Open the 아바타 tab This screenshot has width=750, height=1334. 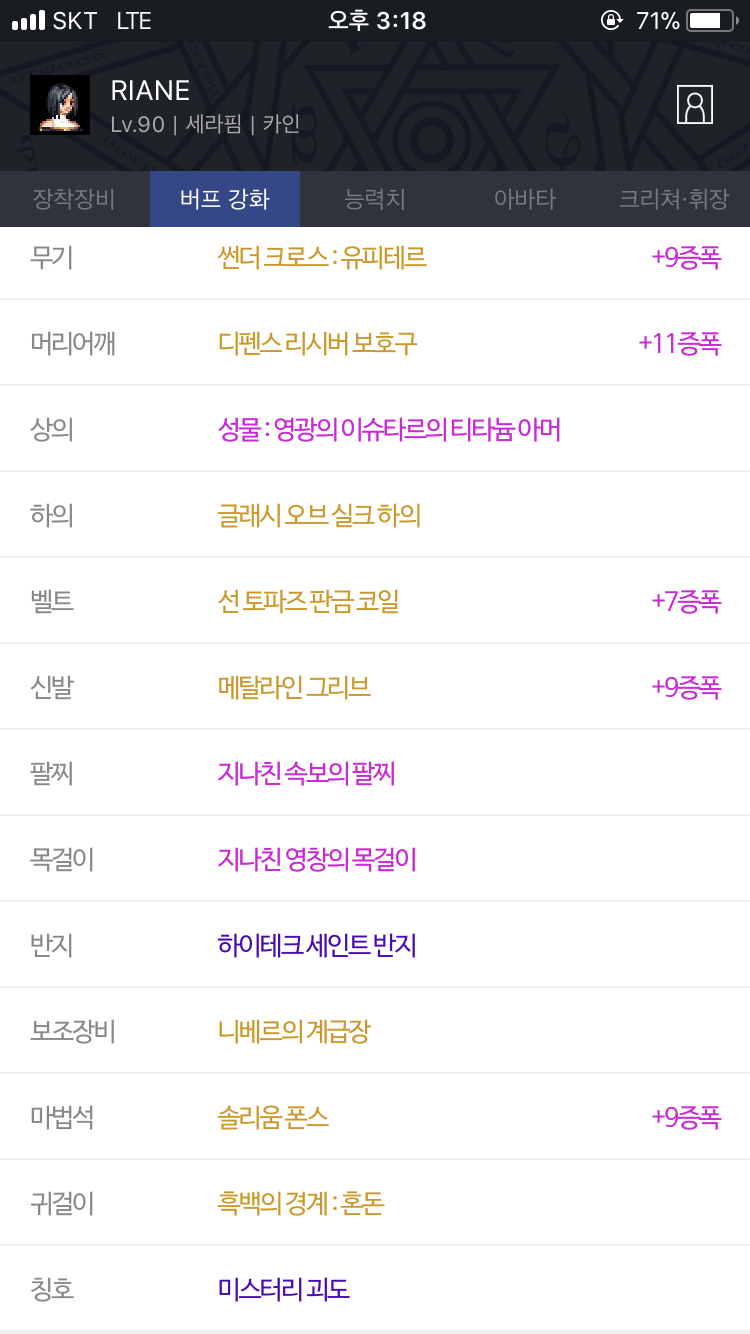(525, 199)
